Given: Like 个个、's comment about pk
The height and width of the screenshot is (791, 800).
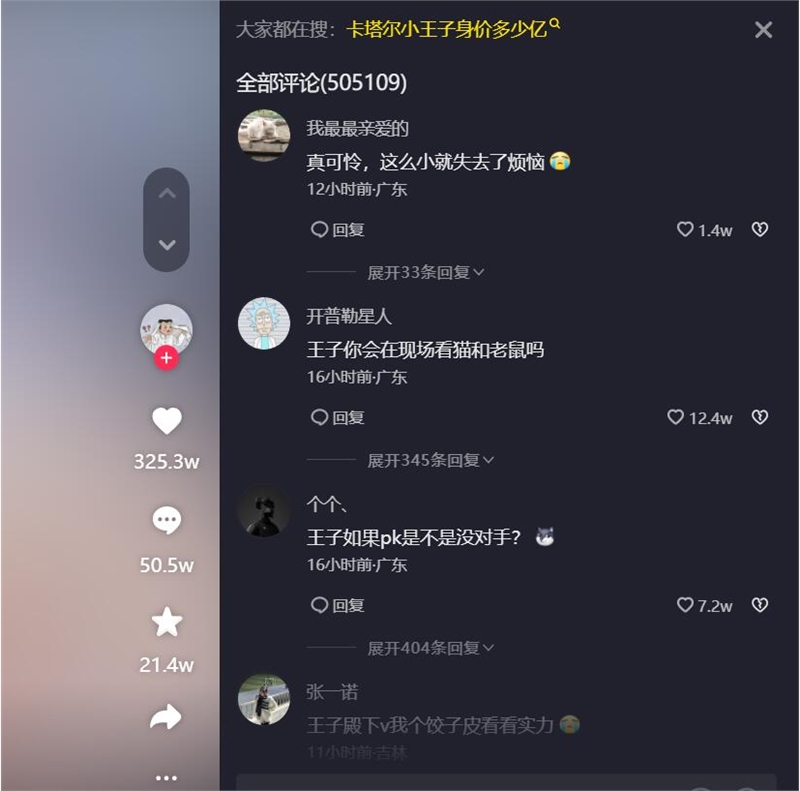Looking at the screenshot, I should (685, 606).
